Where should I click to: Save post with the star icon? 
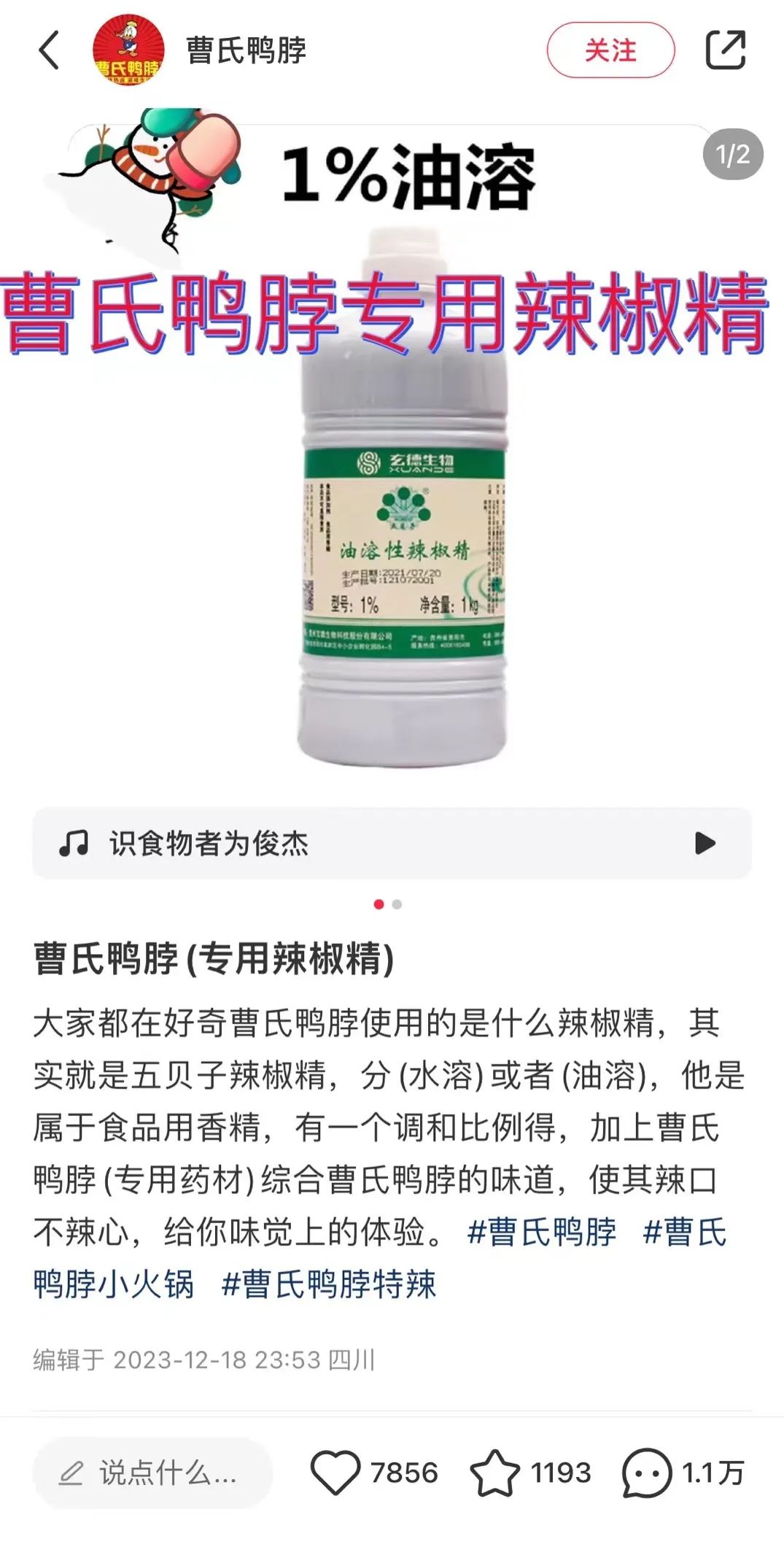point(494,1473)
